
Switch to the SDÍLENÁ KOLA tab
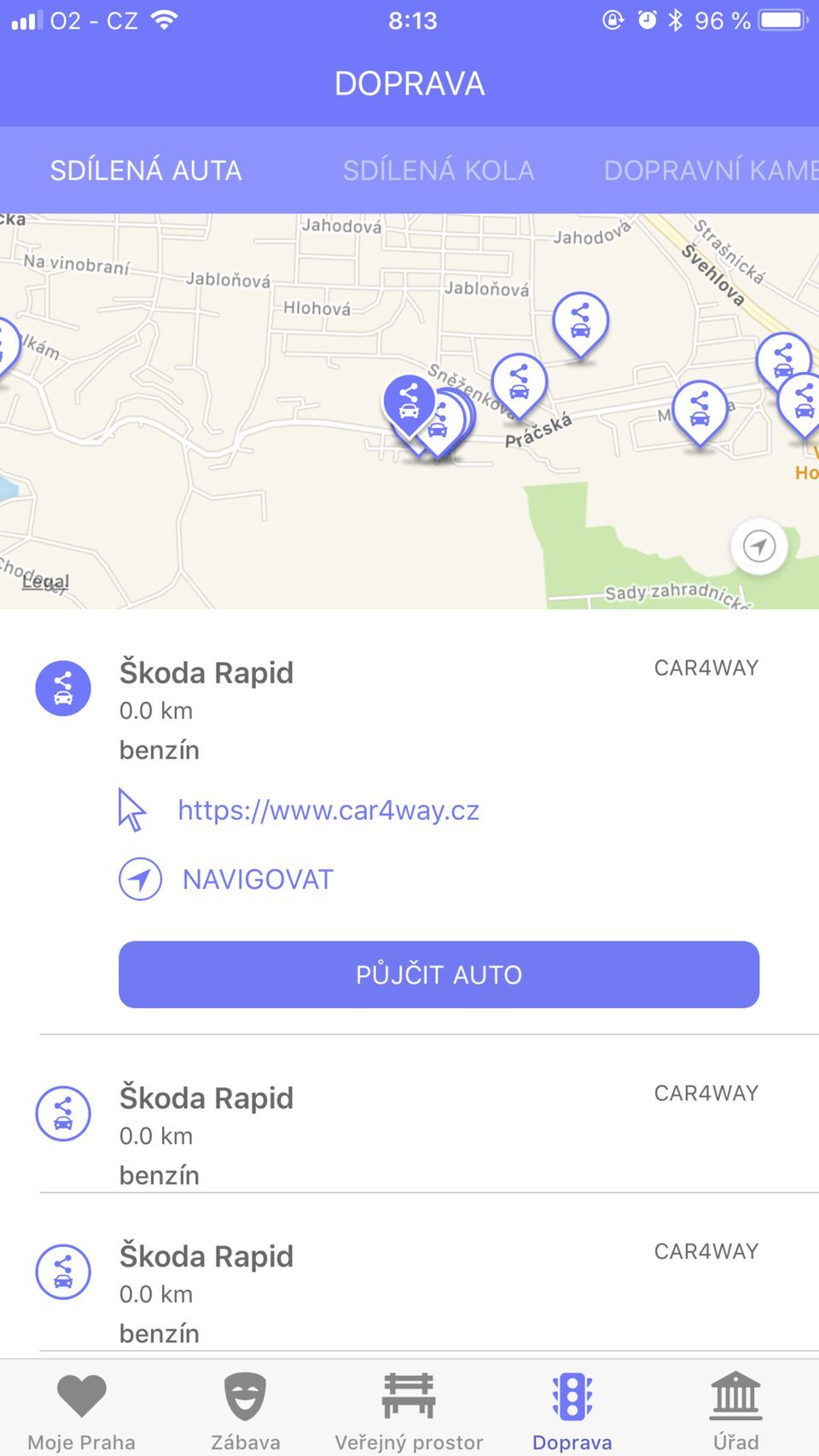tap(439, 170)
